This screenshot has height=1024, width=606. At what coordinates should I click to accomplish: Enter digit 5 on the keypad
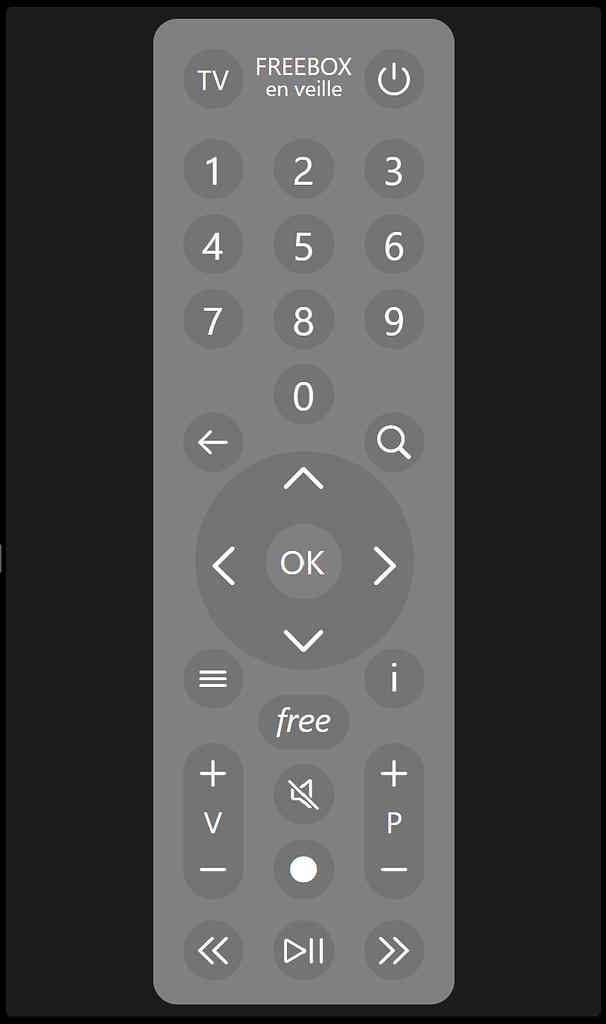(304, 245)
